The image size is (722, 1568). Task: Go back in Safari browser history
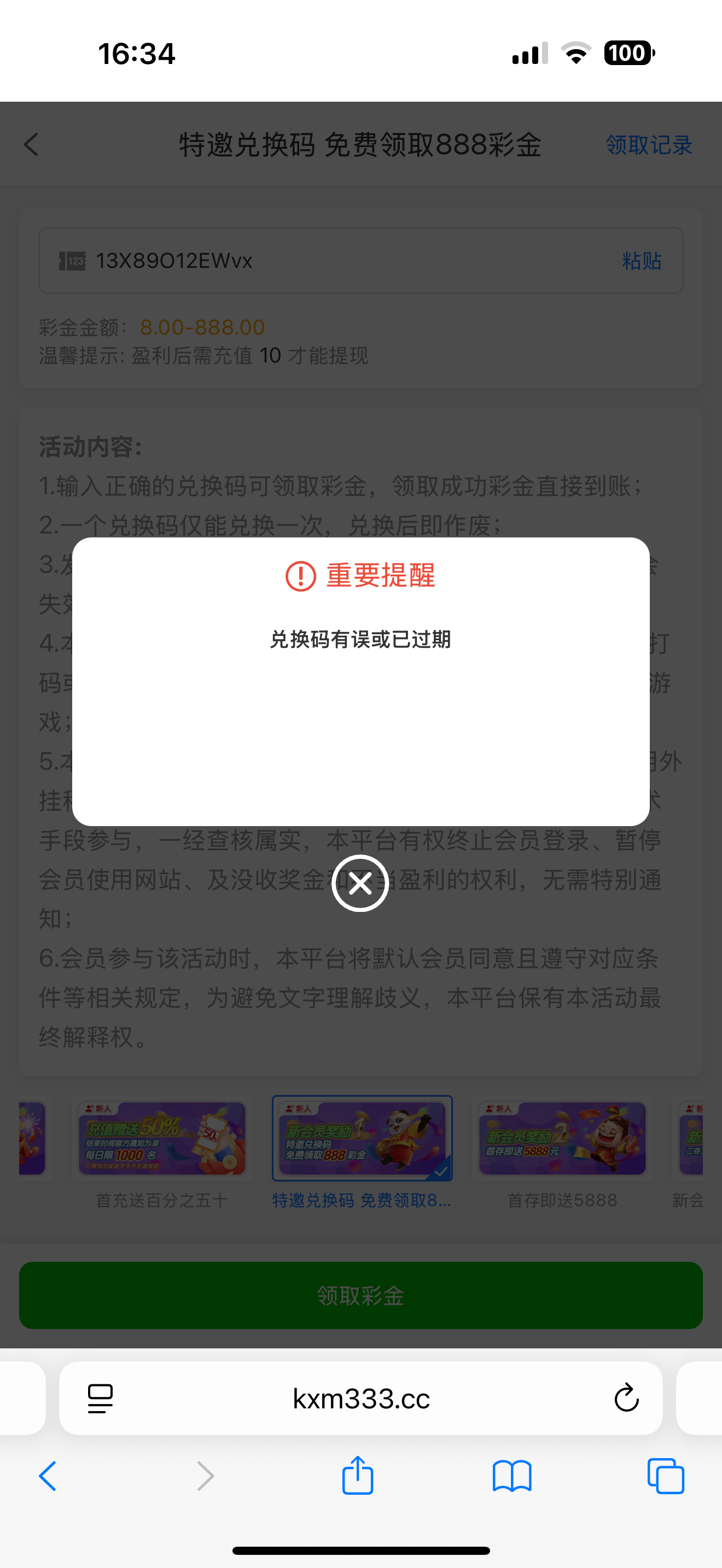tap(48, 1476)
